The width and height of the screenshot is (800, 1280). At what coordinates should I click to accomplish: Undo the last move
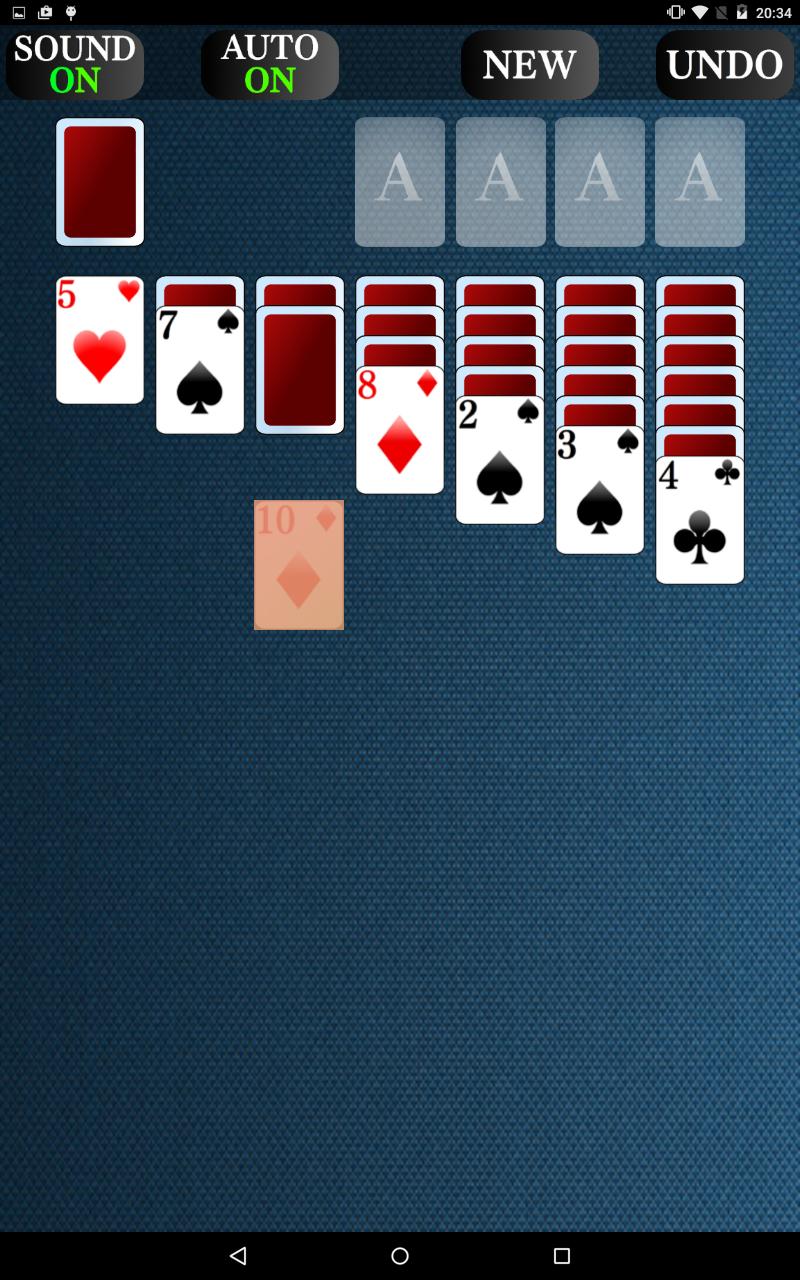[x=725, y=65]
